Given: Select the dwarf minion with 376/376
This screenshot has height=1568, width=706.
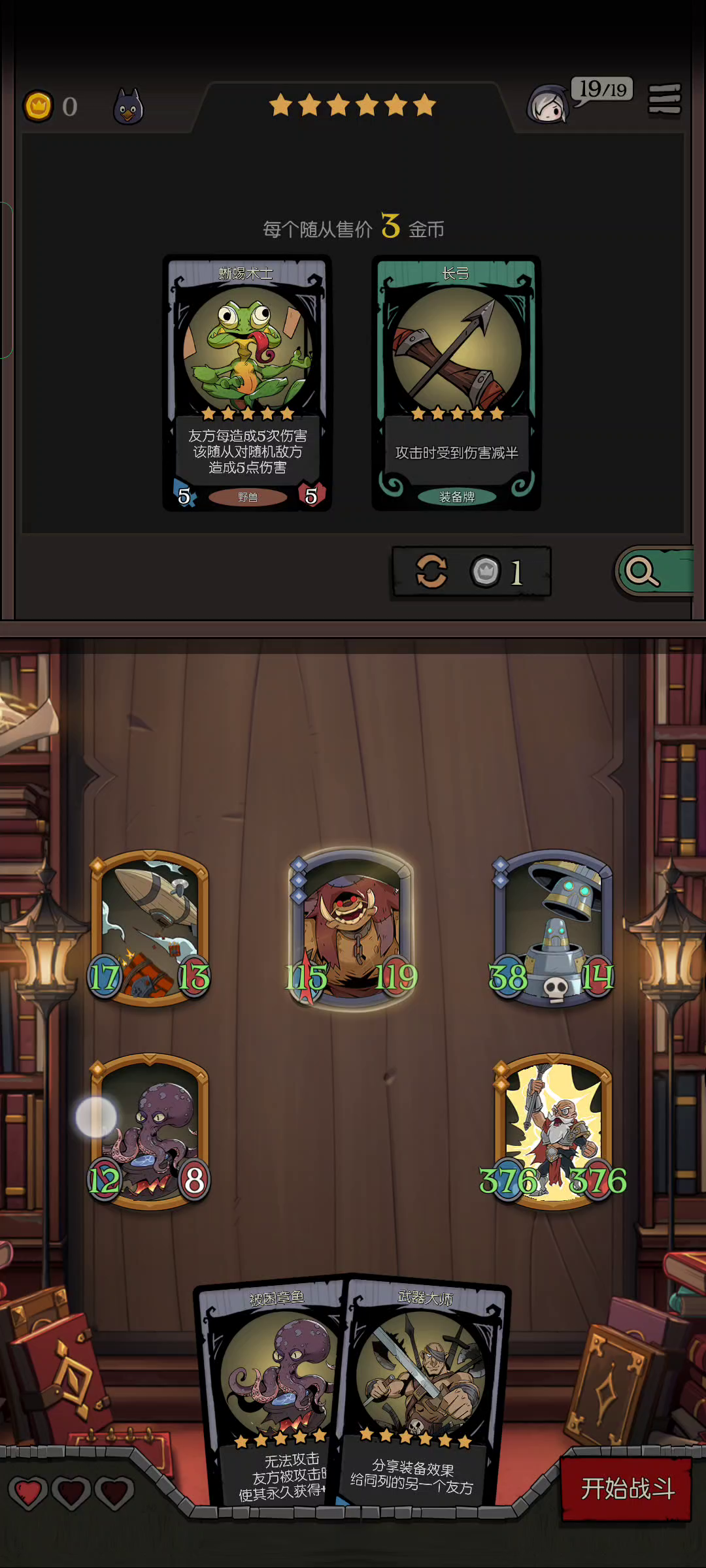Looking at the screenshot, I should [x=554, y=1132].
